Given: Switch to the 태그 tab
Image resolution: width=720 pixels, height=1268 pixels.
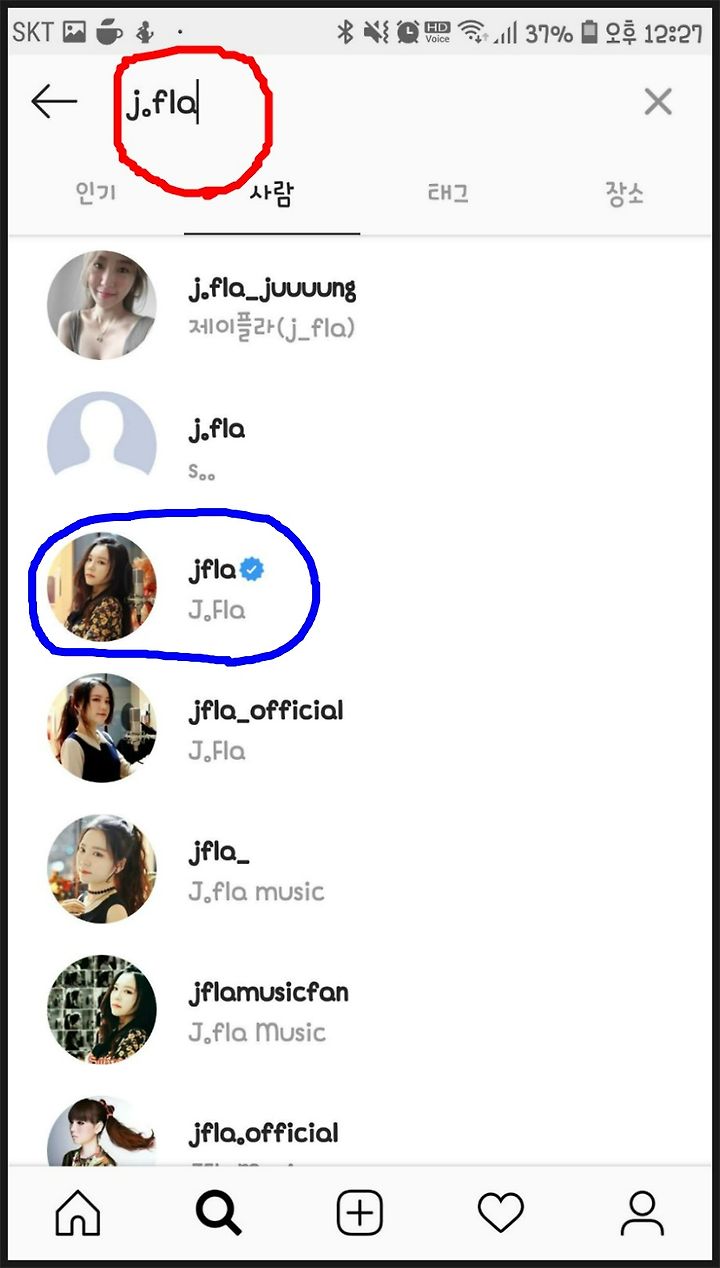Looking at the screenshot, I should click(448, 193).
